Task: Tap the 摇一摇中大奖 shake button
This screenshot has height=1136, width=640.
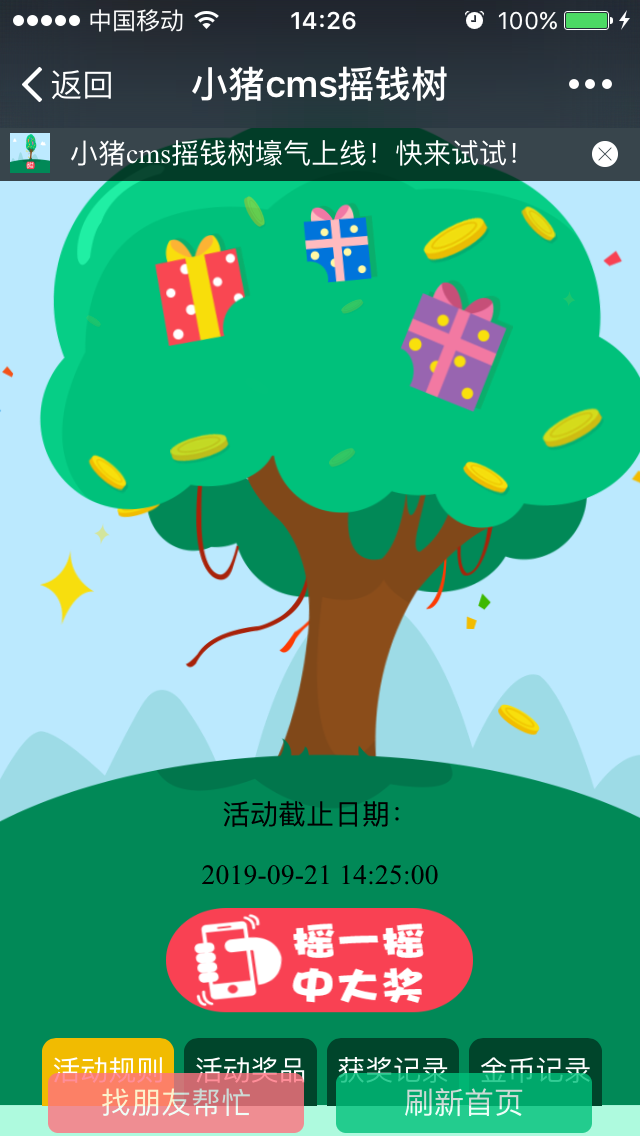Action: tap(319, 960)
